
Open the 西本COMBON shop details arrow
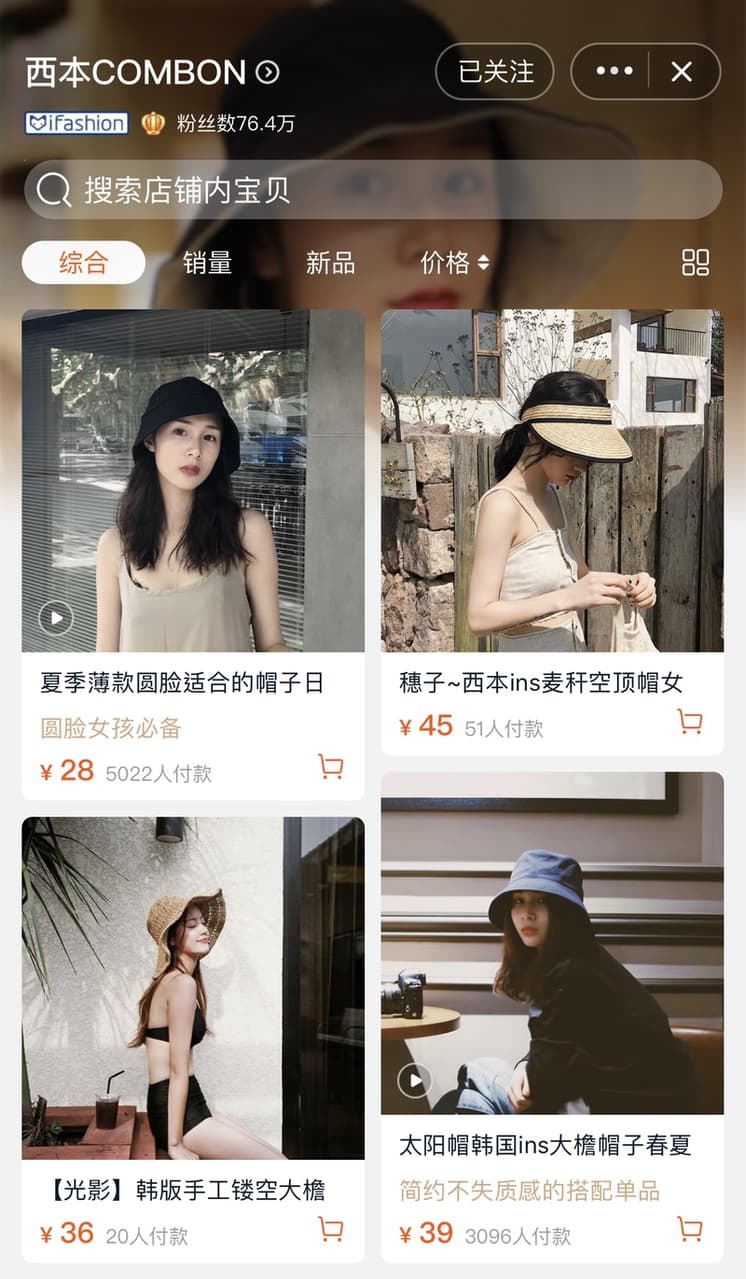[267, 72]
